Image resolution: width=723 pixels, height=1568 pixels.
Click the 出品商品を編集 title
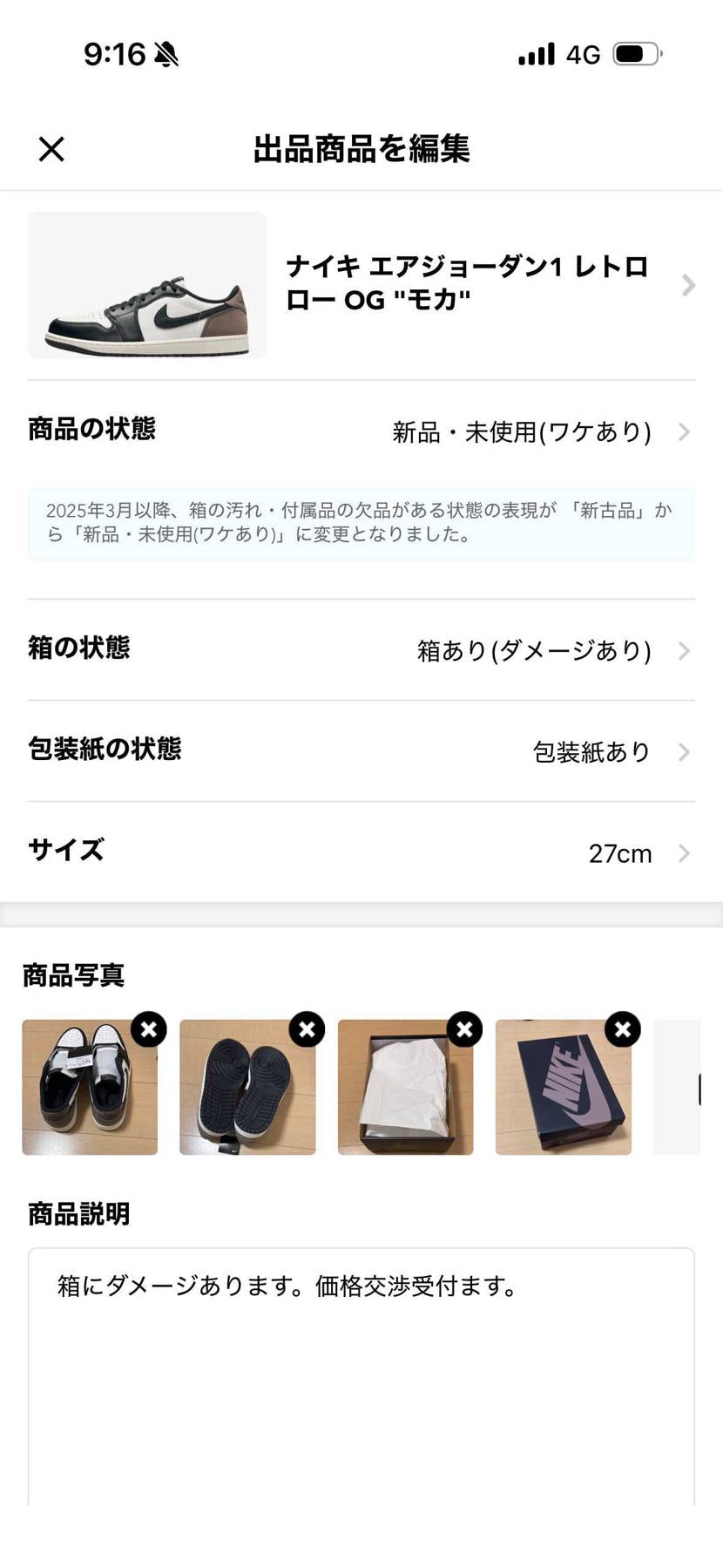tap(361, 149)
